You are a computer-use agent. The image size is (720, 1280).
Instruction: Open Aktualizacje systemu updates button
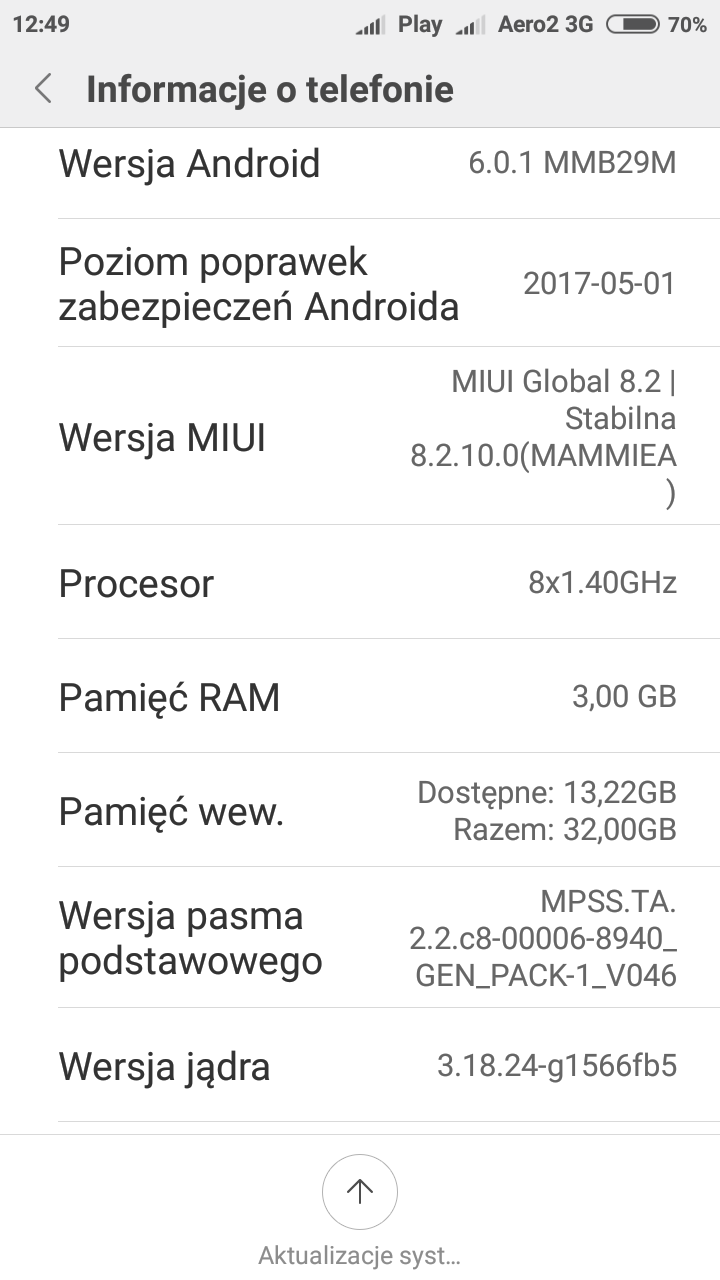click(360, 1192)
